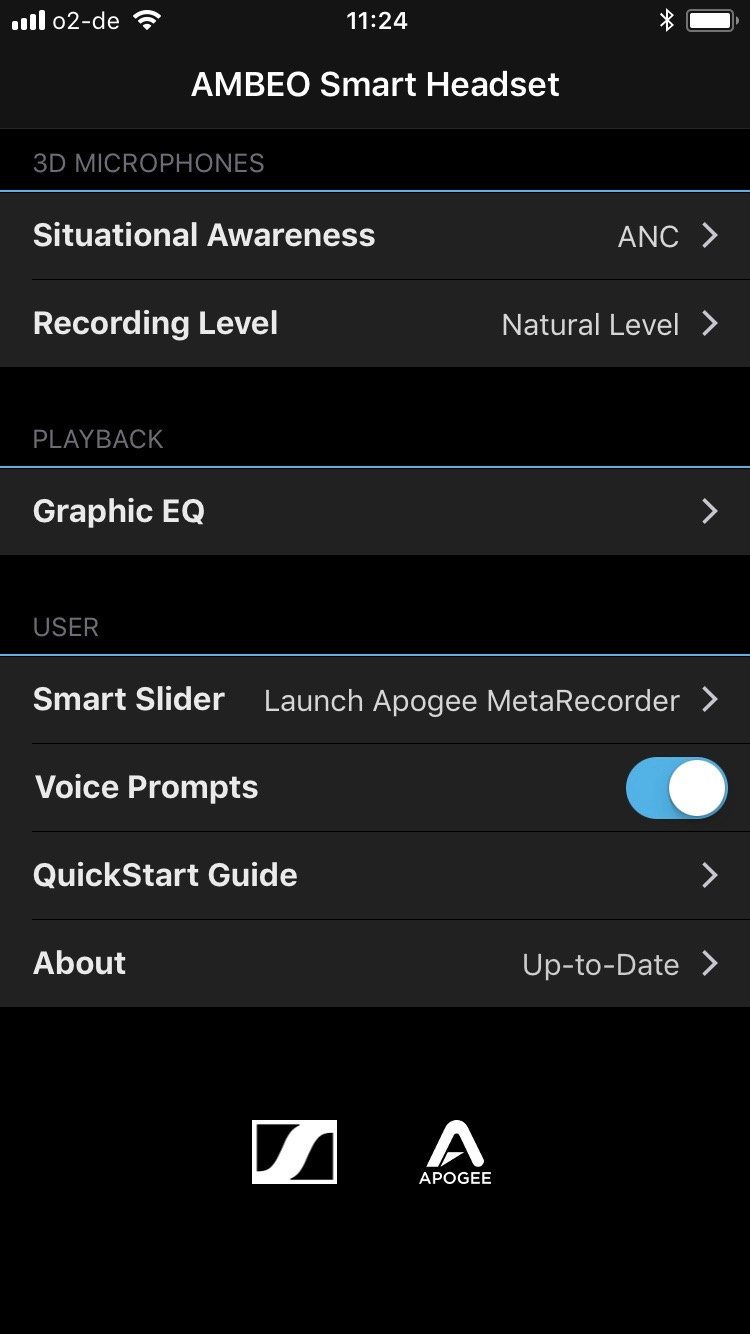Open the Graphic EQ

tap(375, 511)
